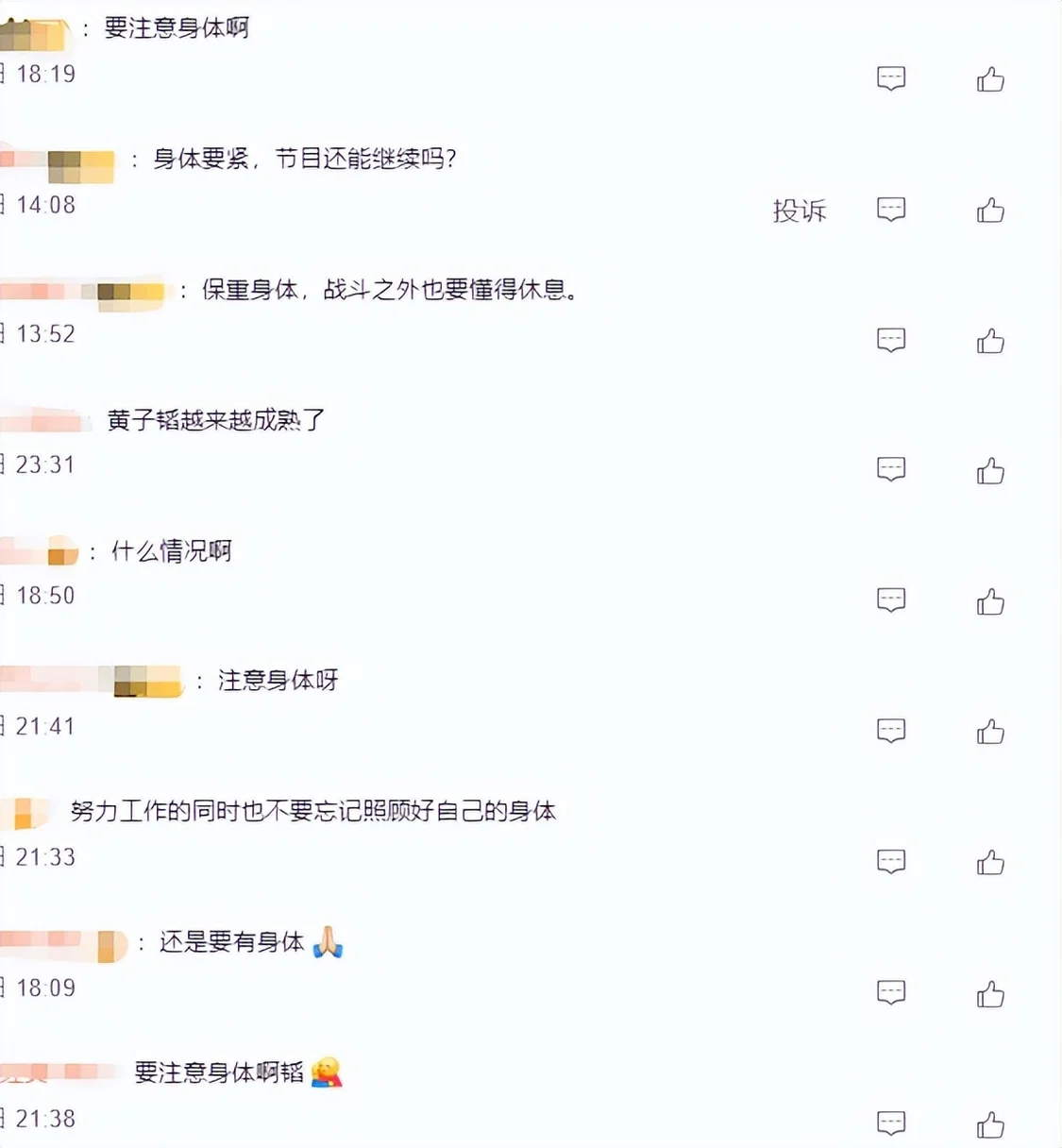Image resolution: width=1062 pixels, height=1148 pixels.
Task: Like the 要注意身体啊 comment
Action: tap(990, 79)
